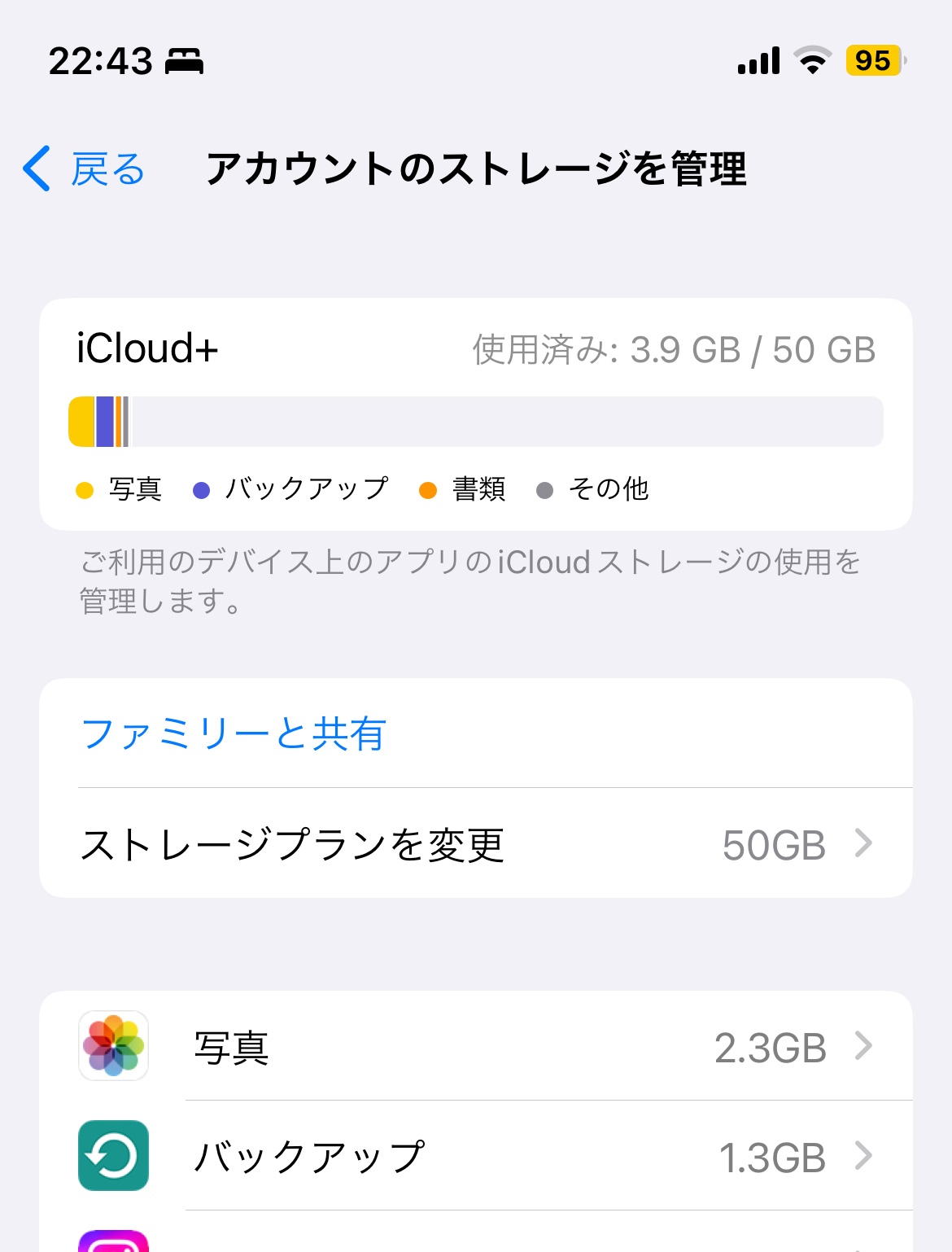This screenshot has width=952, height=1252.
Task: Open ストレージプランを変更 row
Action: 475,844
